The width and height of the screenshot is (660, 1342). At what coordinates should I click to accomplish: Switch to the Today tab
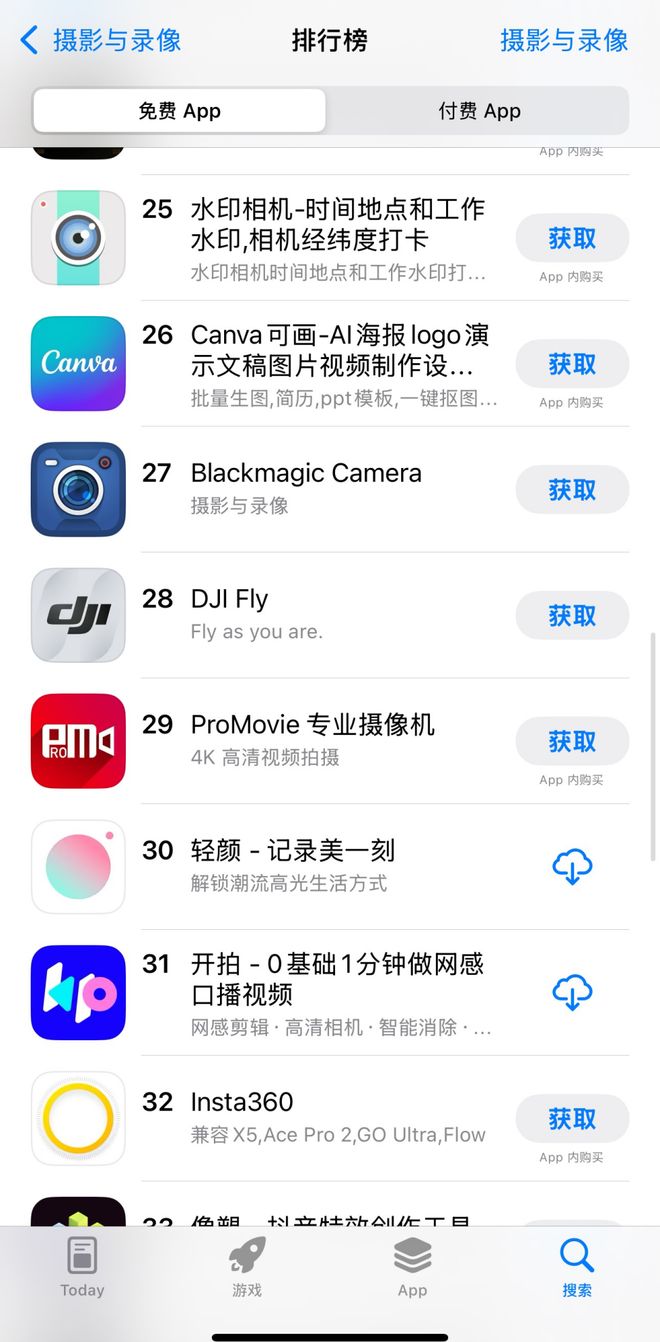point(82,1266)
